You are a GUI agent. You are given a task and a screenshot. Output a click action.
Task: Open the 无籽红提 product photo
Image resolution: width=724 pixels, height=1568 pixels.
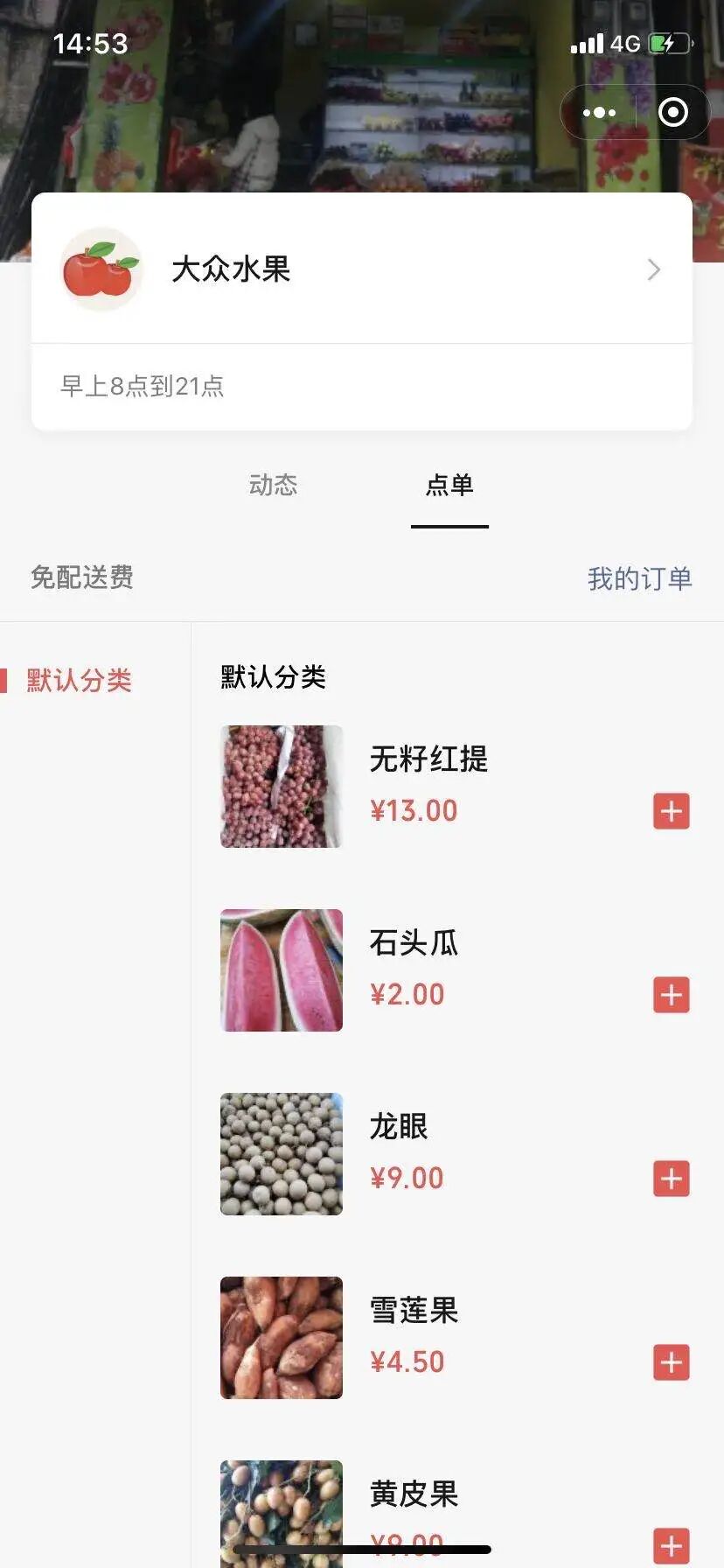(281, 787)
